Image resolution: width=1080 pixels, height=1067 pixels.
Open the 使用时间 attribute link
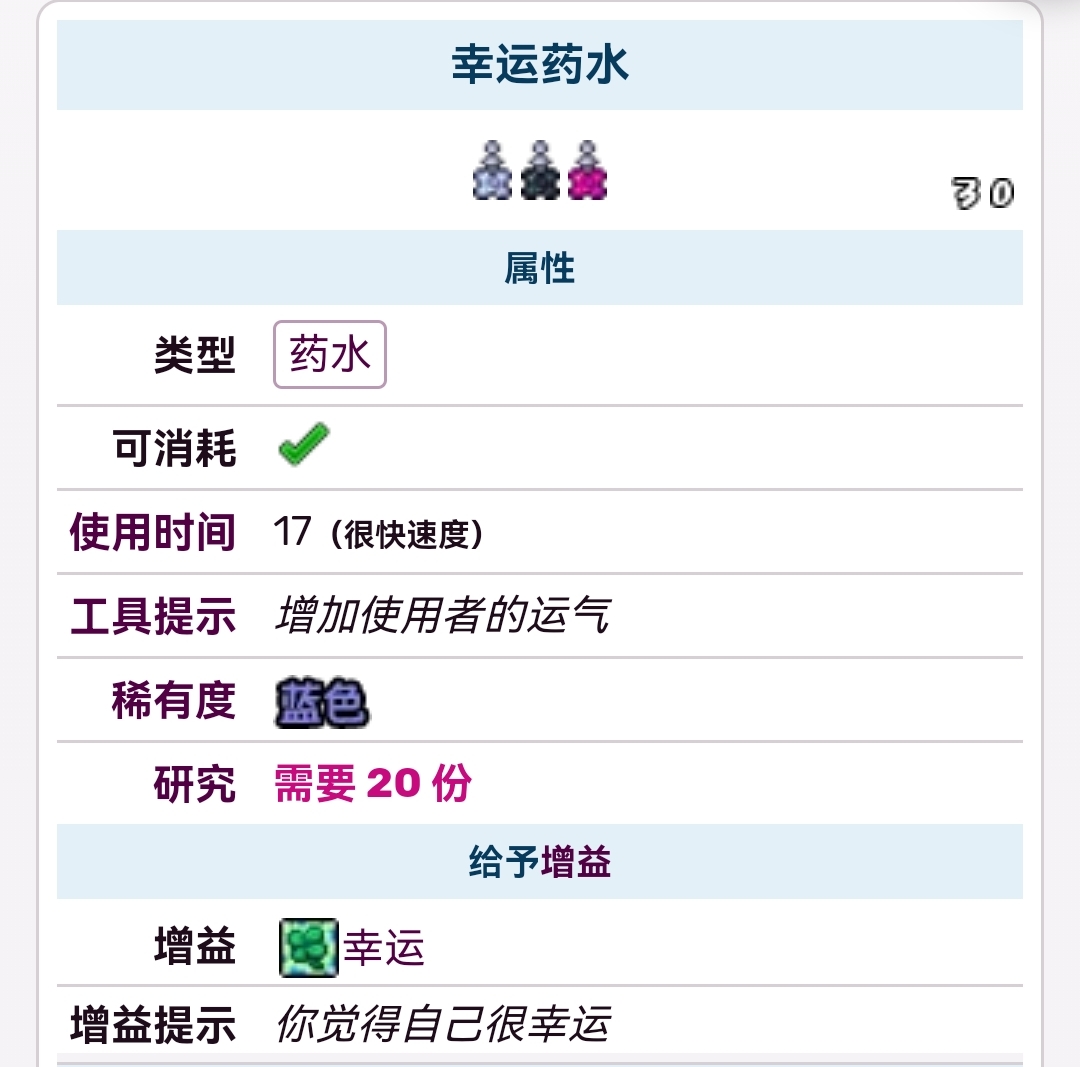point(152,532)
